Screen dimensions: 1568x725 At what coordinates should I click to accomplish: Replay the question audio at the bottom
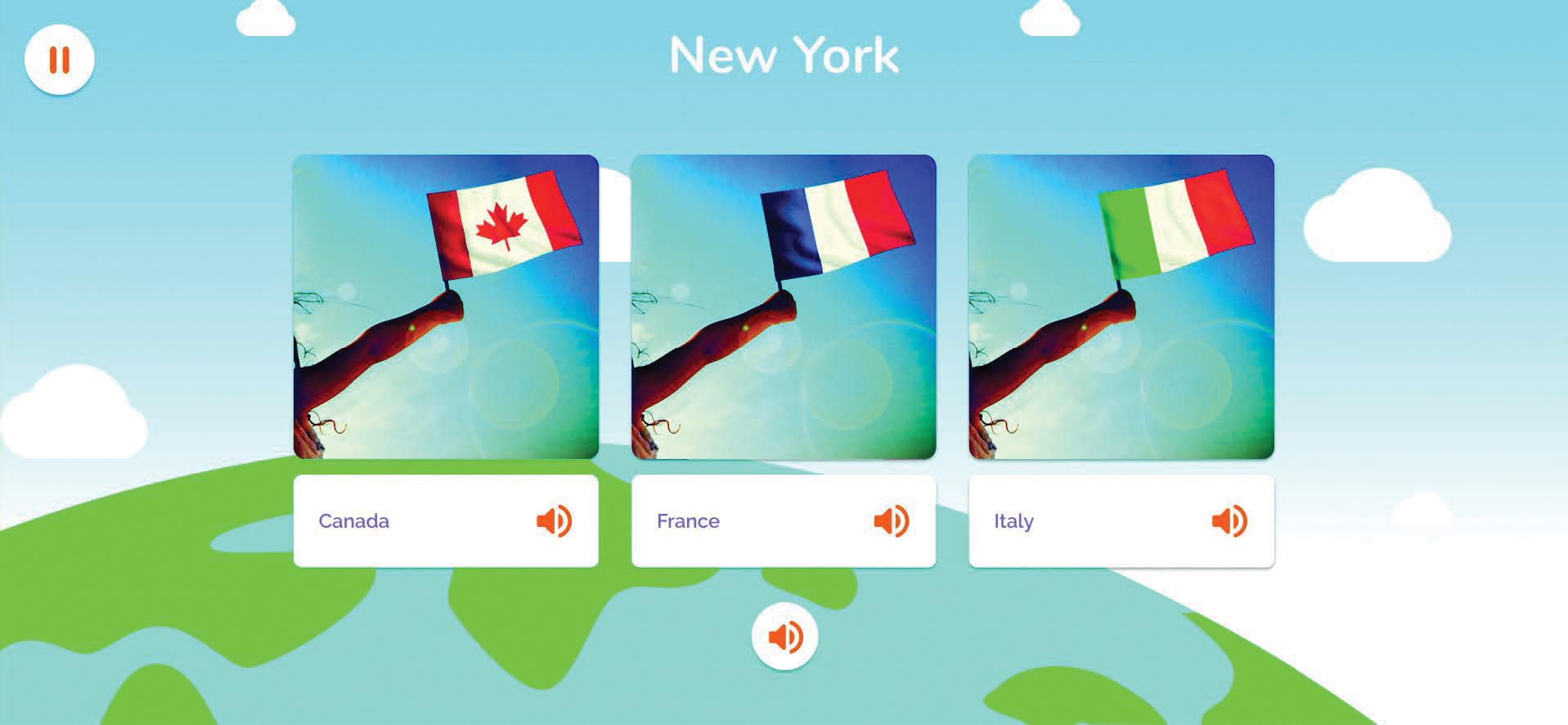click(x=784, y=637)
